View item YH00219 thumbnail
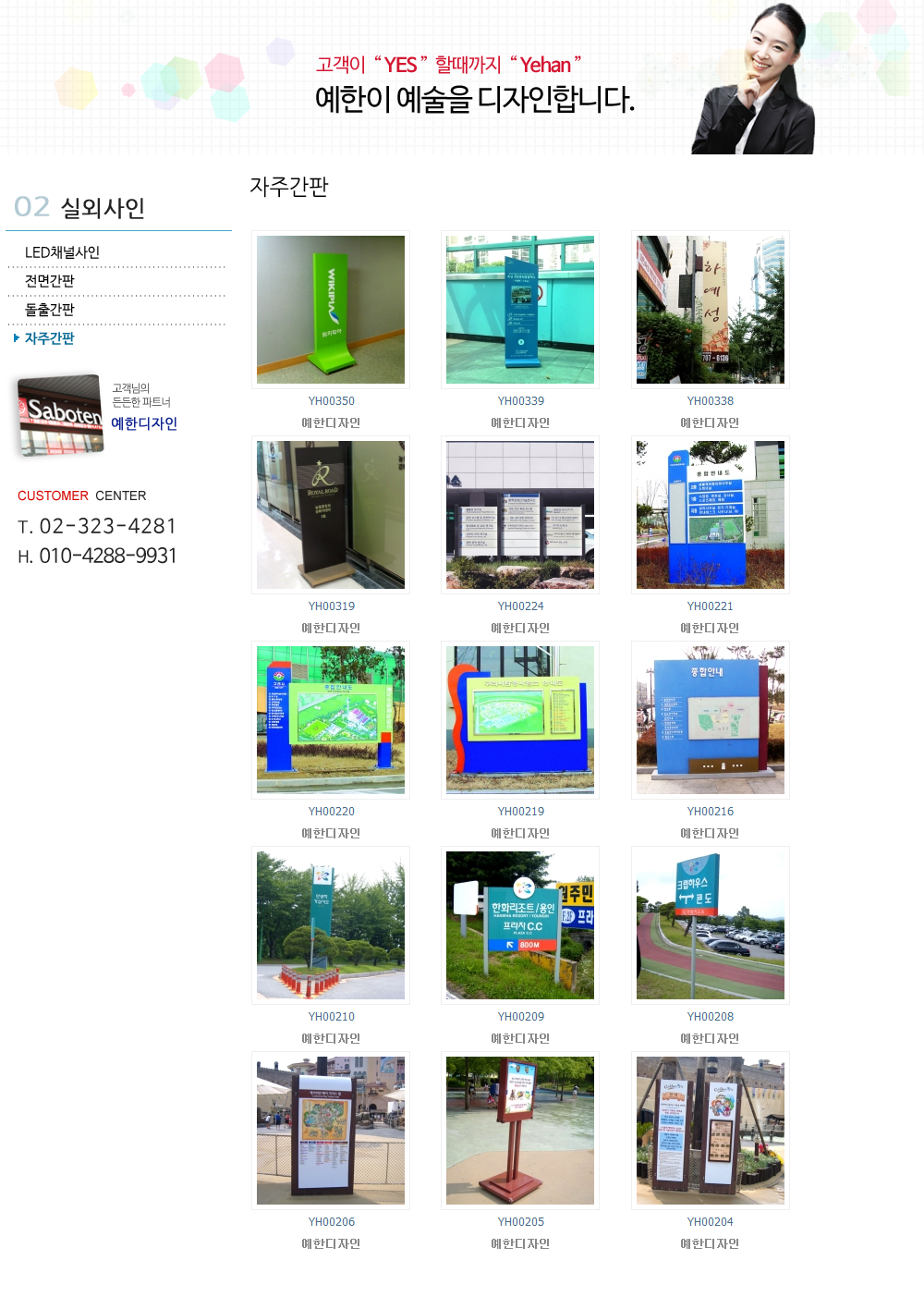This screenshot has height=1297, width=924. [520, 720]
